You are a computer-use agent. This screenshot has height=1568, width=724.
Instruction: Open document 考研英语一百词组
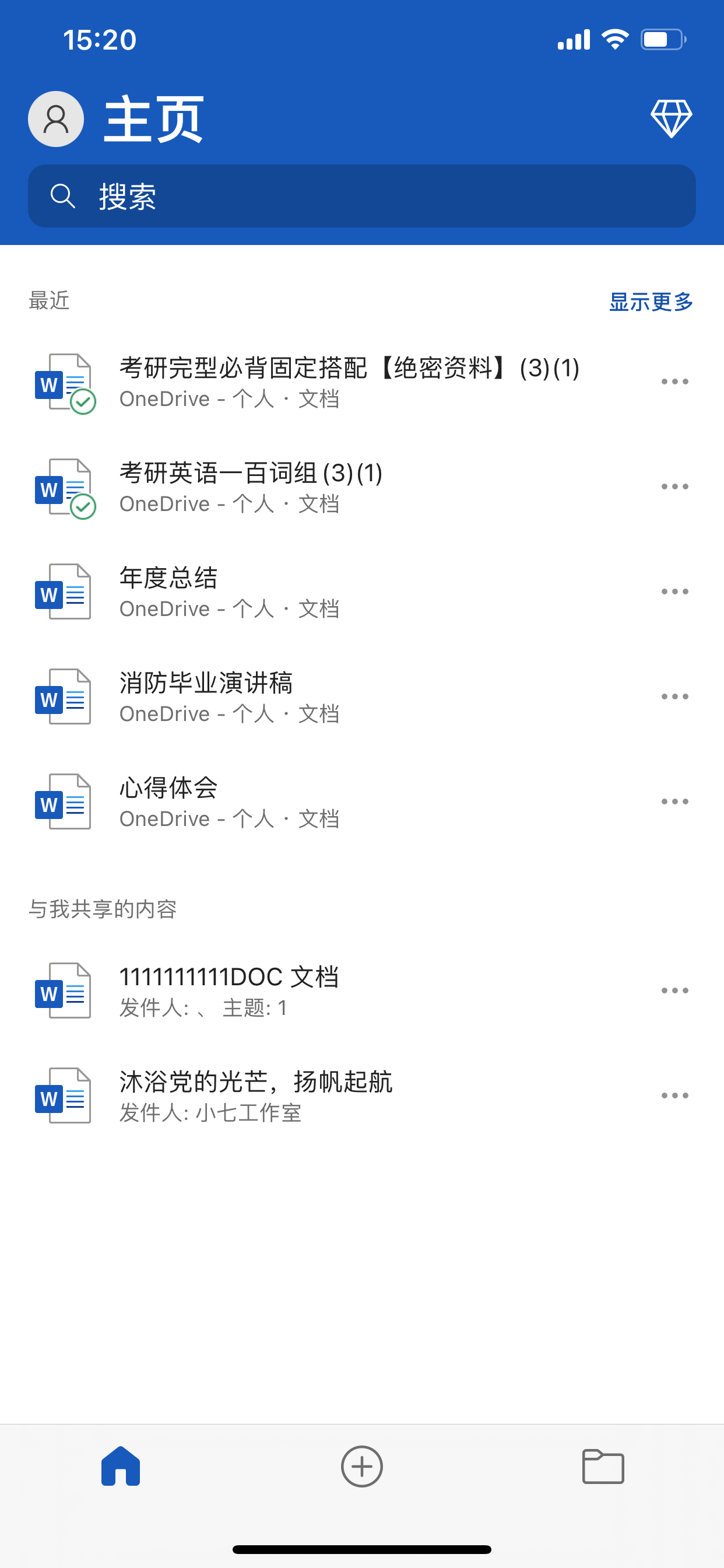251,487
